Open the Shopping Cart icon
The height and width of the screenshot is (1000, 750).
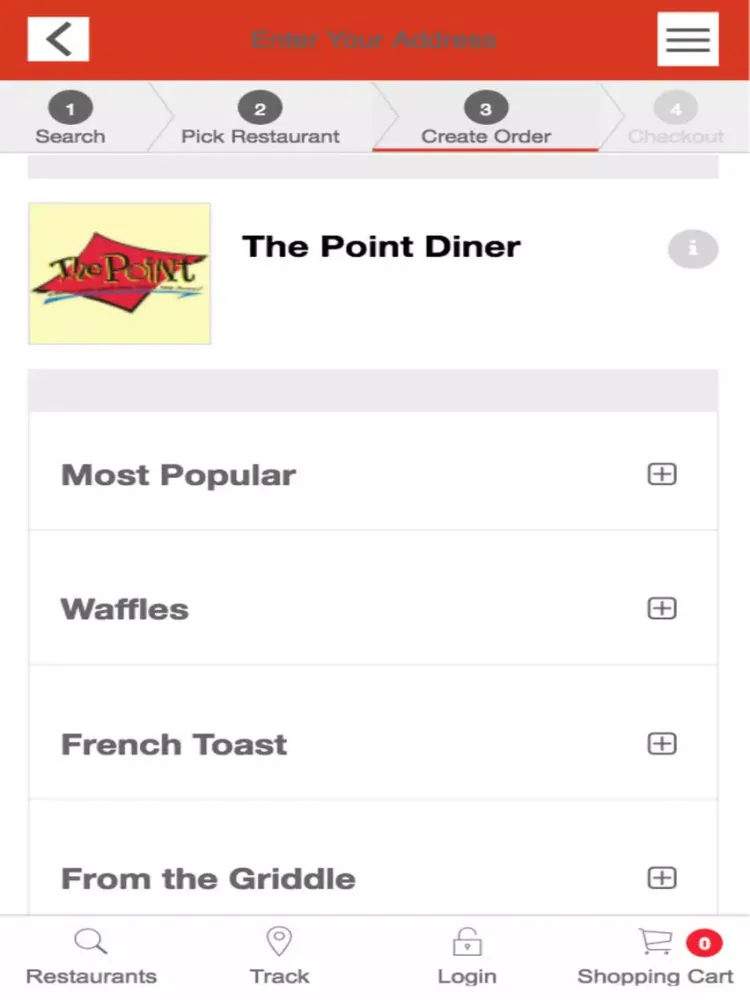655,942
